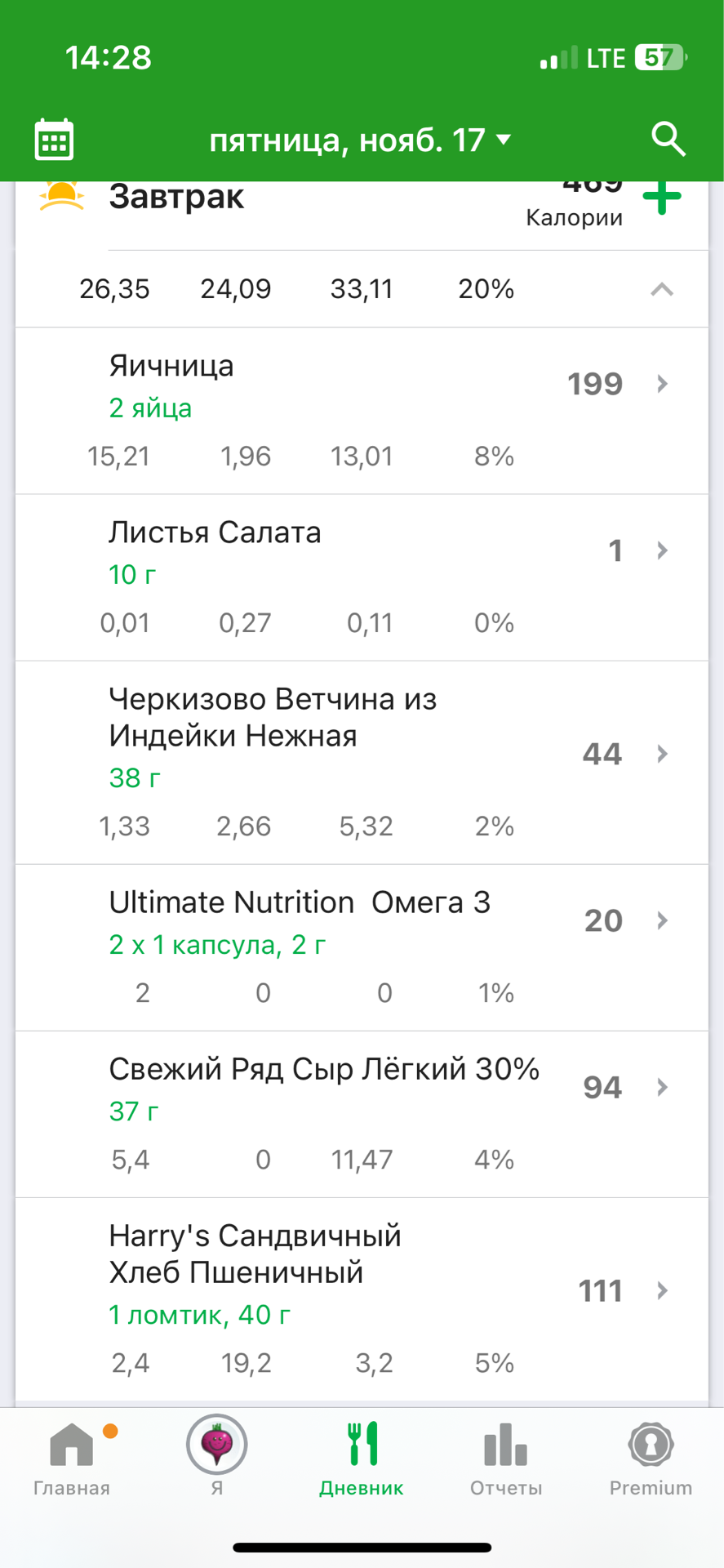Open the Premium tab
Screen dimensions: 724x1568
pos(651,1459)
